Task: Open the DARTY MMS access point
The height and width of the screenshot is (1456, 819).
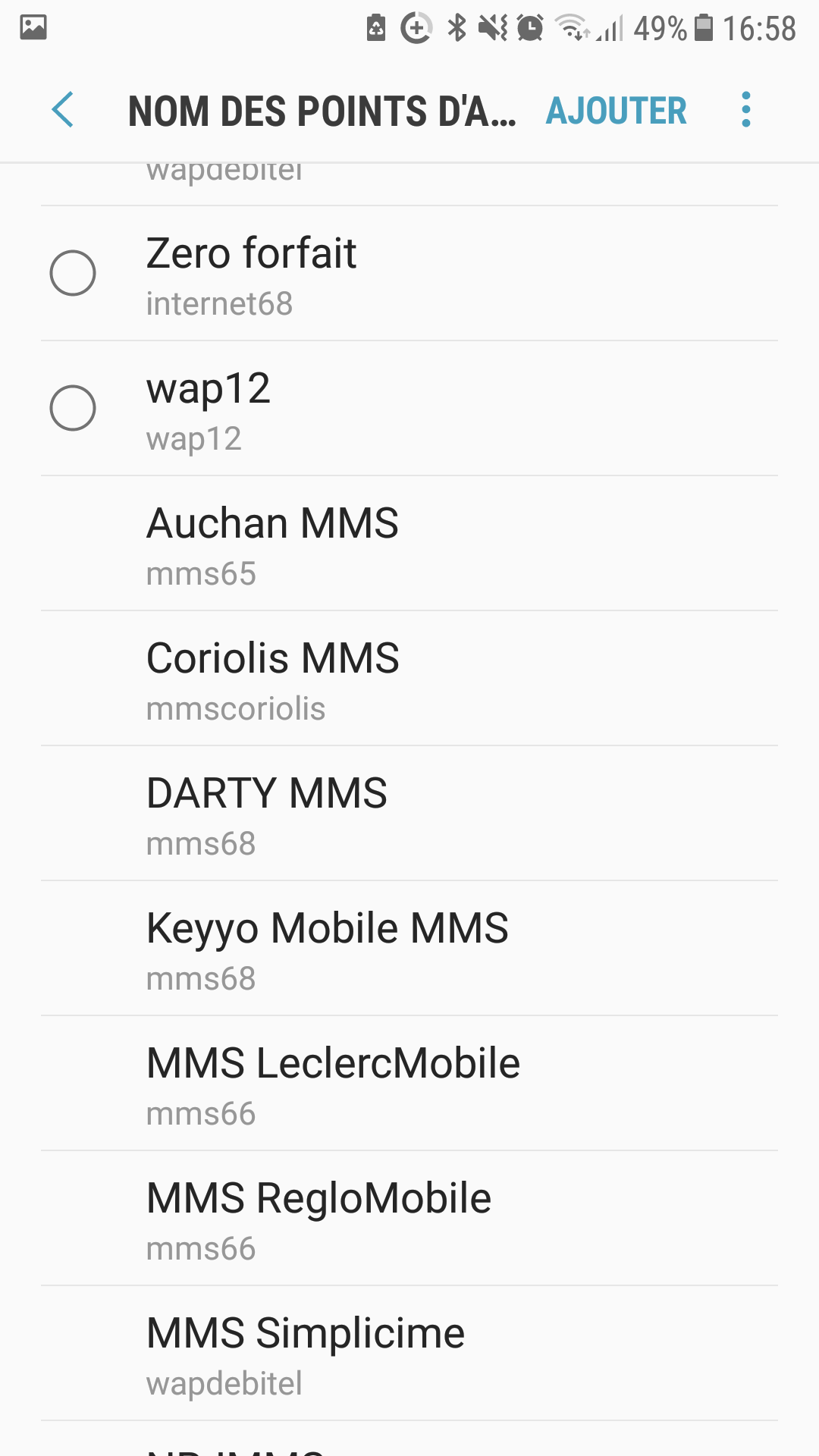Action: tap(409, 814)
